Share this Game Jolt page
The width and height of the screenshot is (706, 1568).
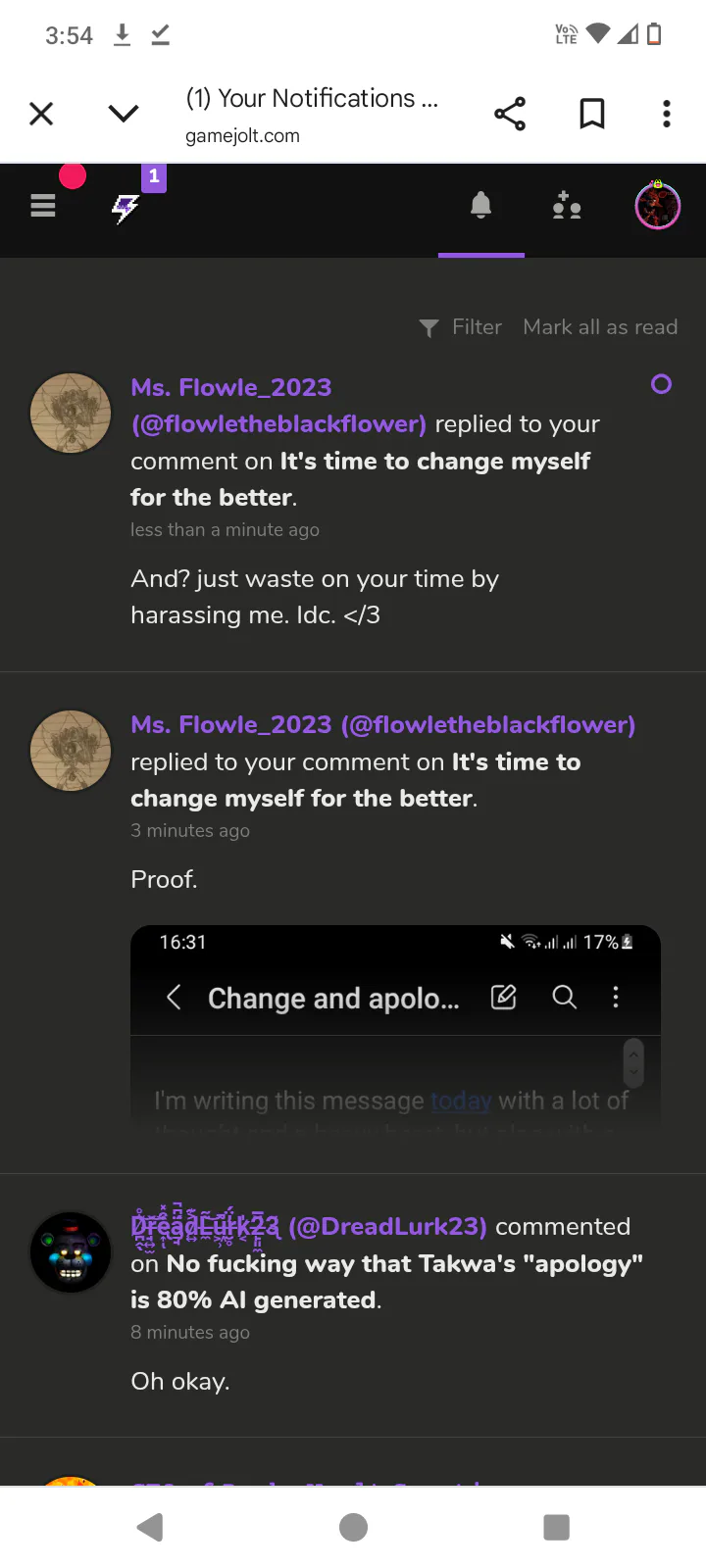click(x=510, y=114)
